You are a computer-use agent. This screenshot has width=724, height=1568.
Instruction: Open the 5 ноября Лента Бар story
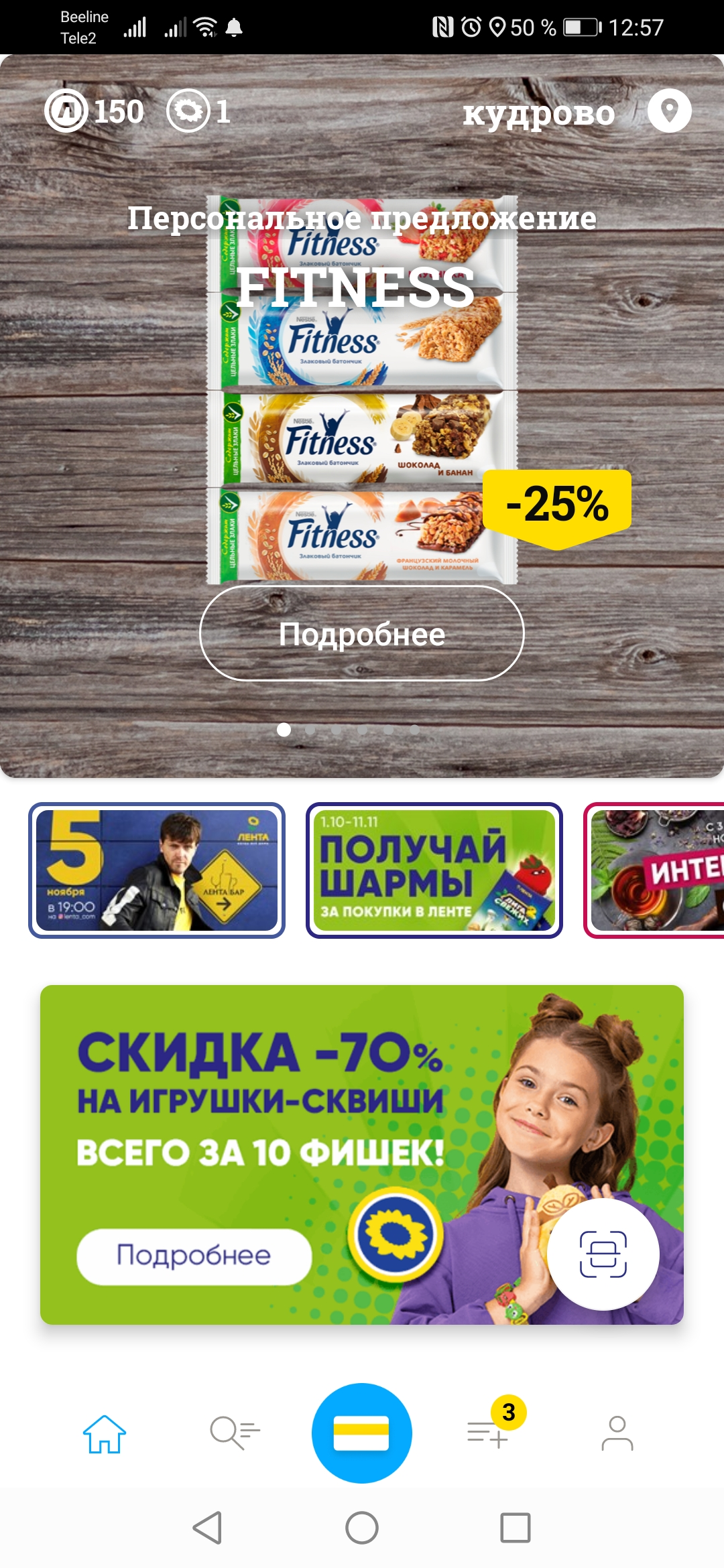(x=157, y=870)
